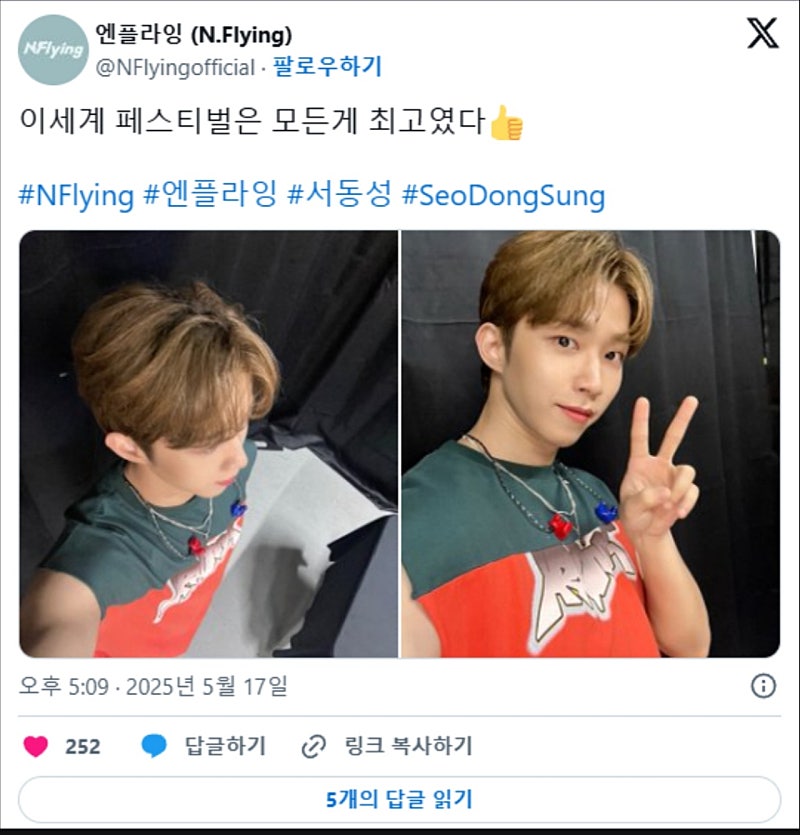
Task: Reply with the 답글하기 button
Action: [204, 746]
